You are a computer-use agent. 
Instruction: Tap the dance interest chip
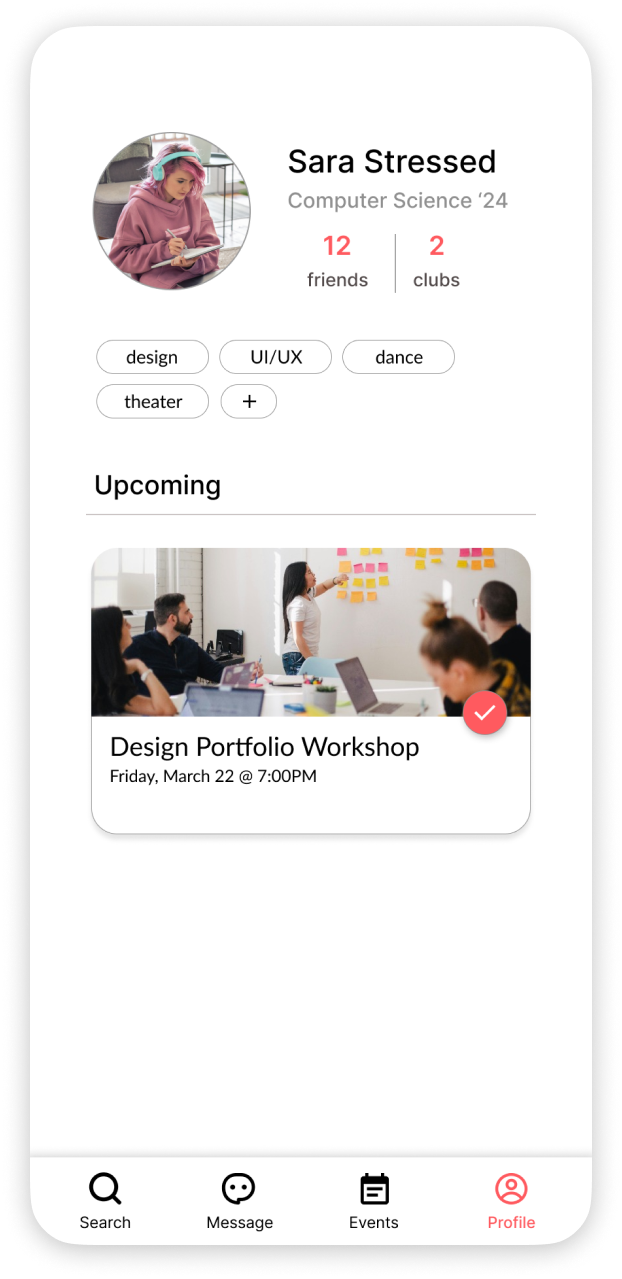pyautogui.click(x=398, y=357)
